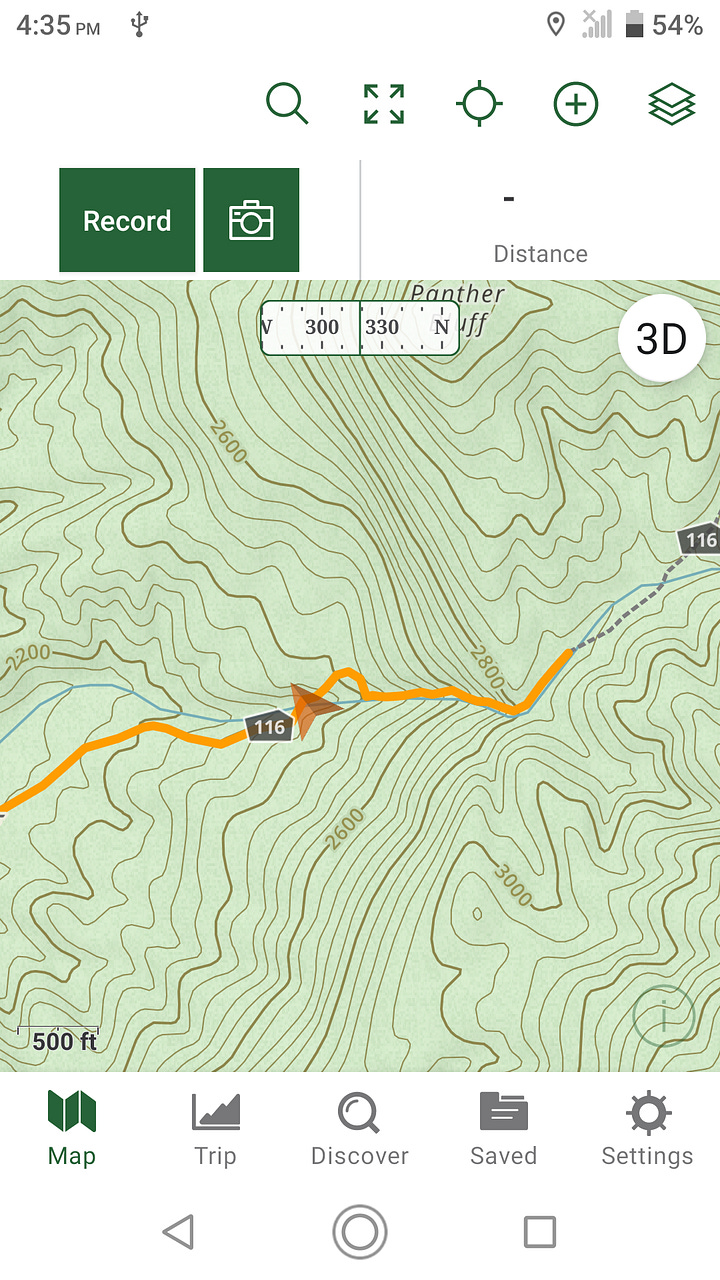Select the Map tab
Screen dimensions: 720x1280
click(72, 1130)
